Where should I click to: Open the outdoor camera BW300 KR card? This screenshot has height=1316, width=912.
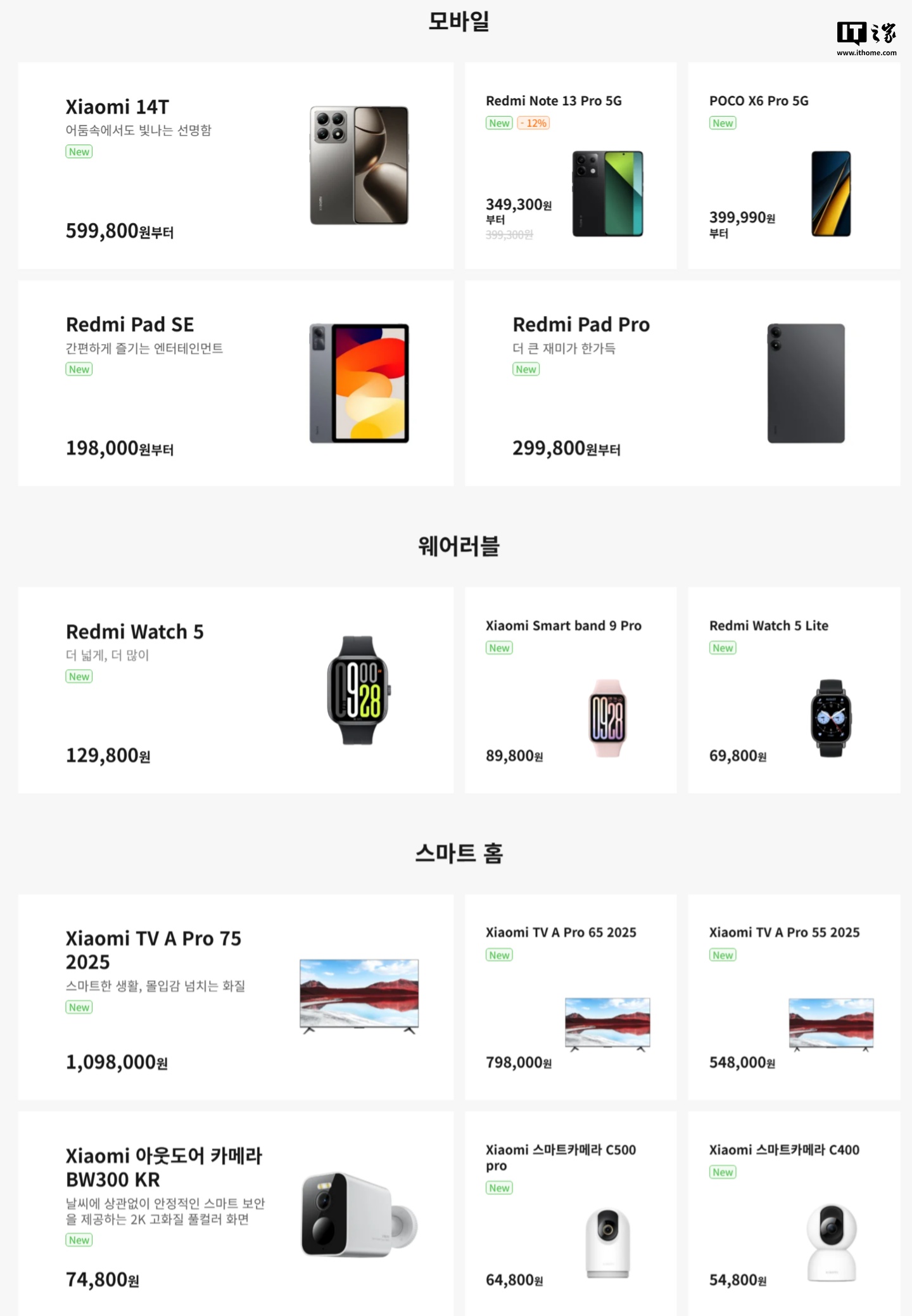click(x=236, y=1213)
